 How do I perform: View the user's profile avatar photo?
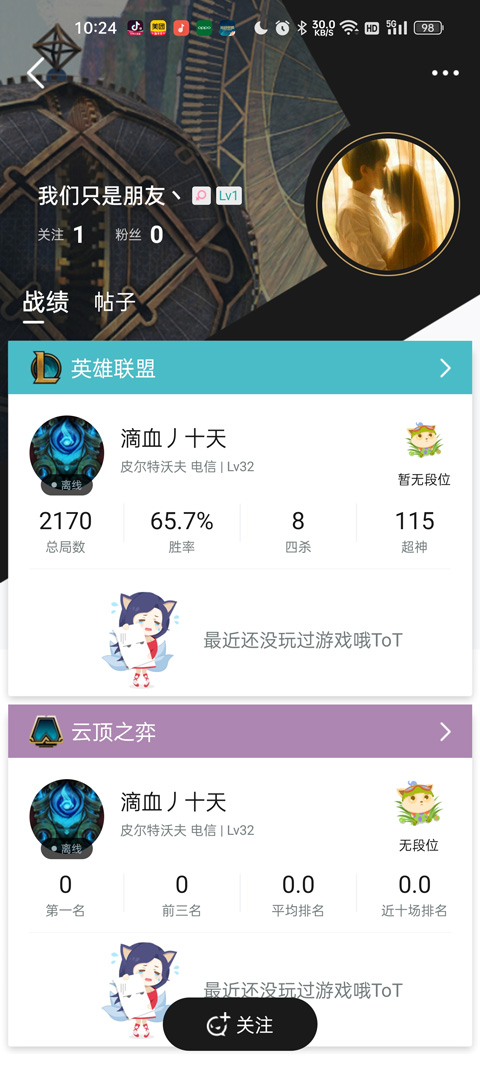point(388,204)
